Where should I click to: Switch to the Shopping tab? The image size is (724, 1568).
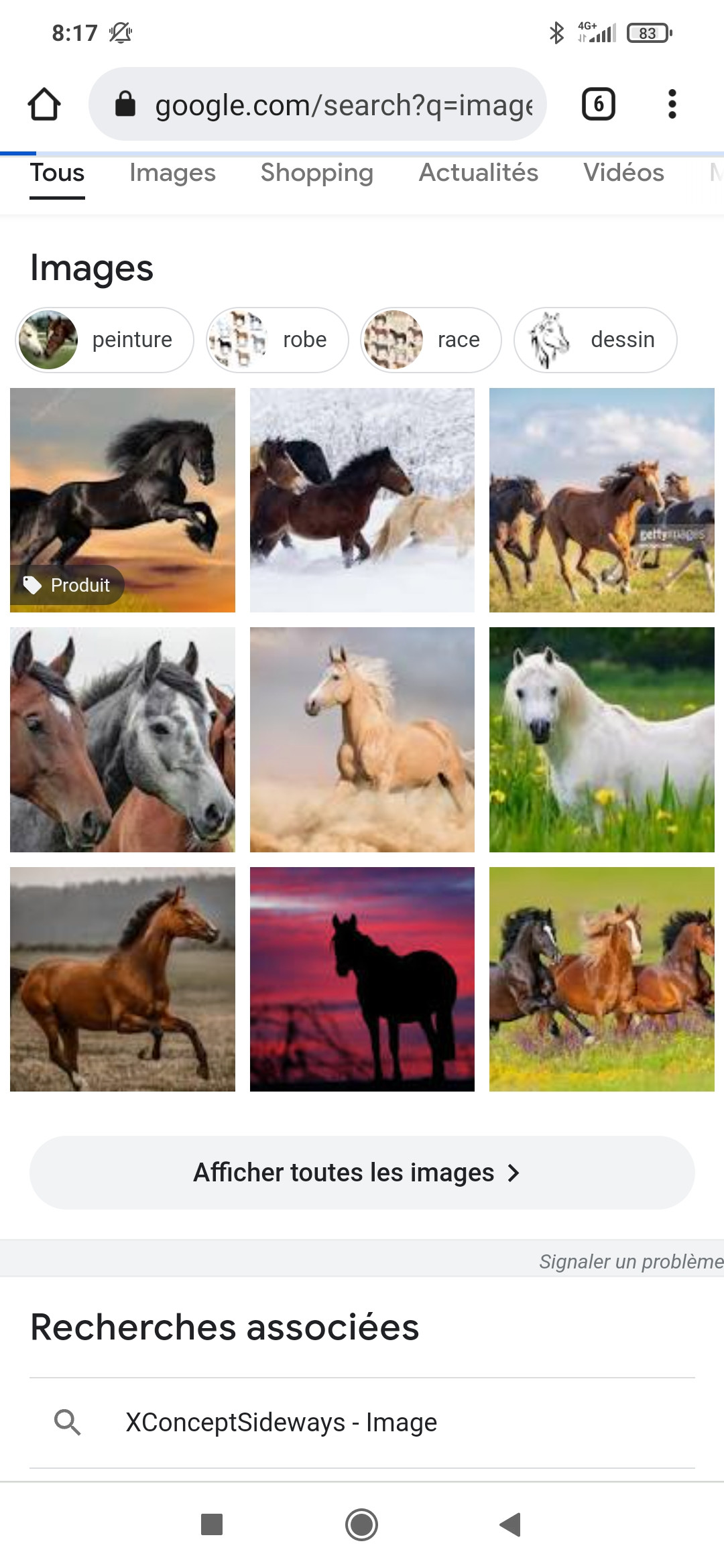coord(316,173)
